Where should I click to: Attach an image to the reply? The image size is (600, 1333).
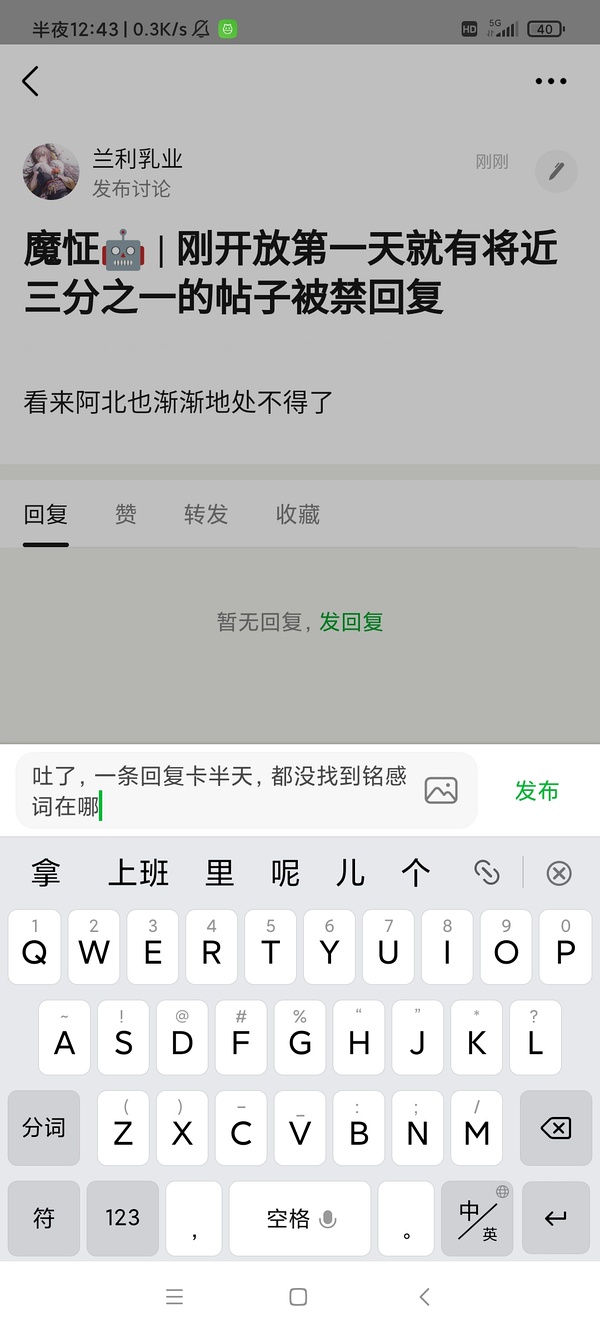tap(441, 790)
